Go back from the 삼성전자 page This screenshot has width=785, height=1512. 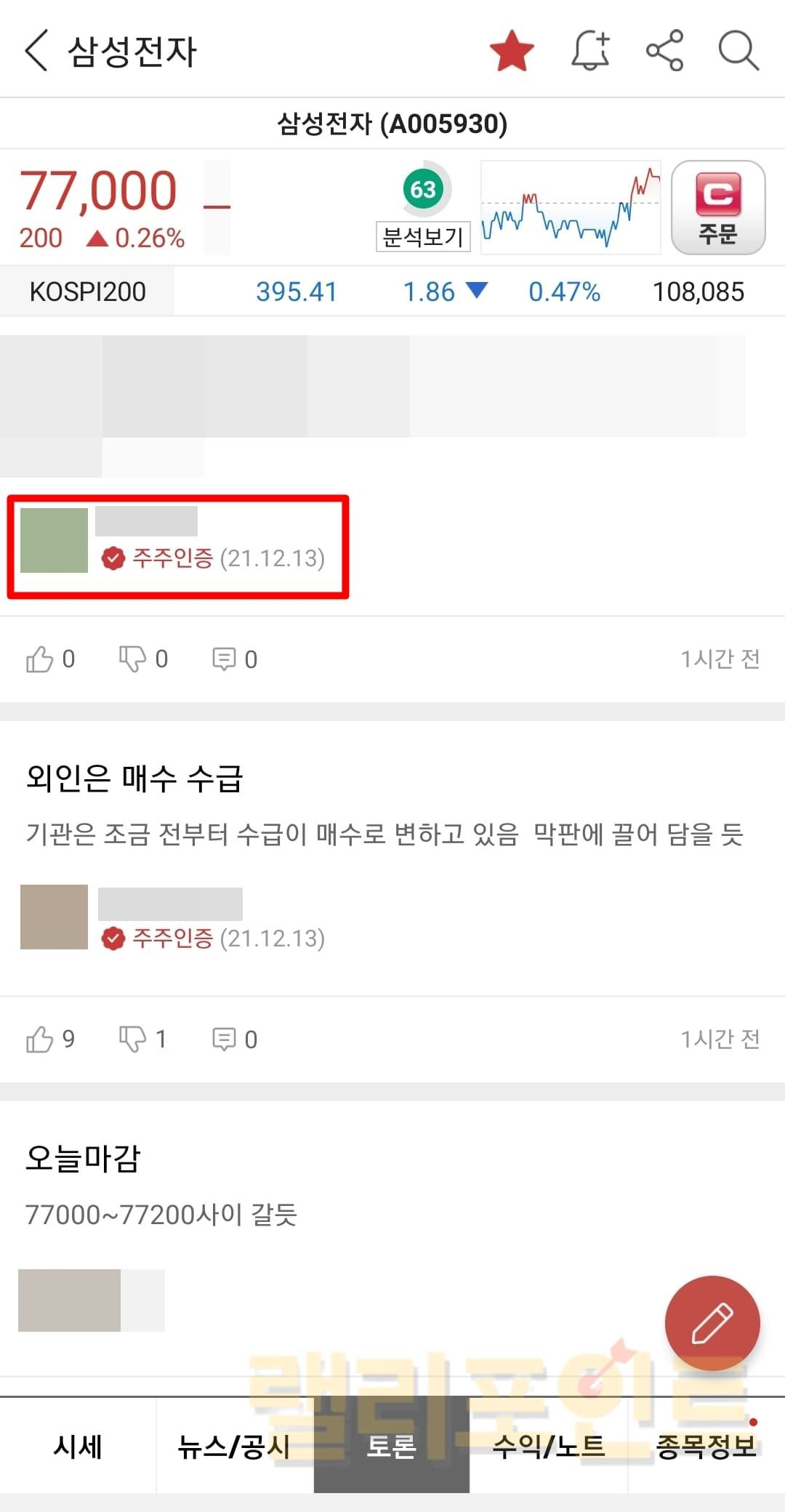[36, 51]
